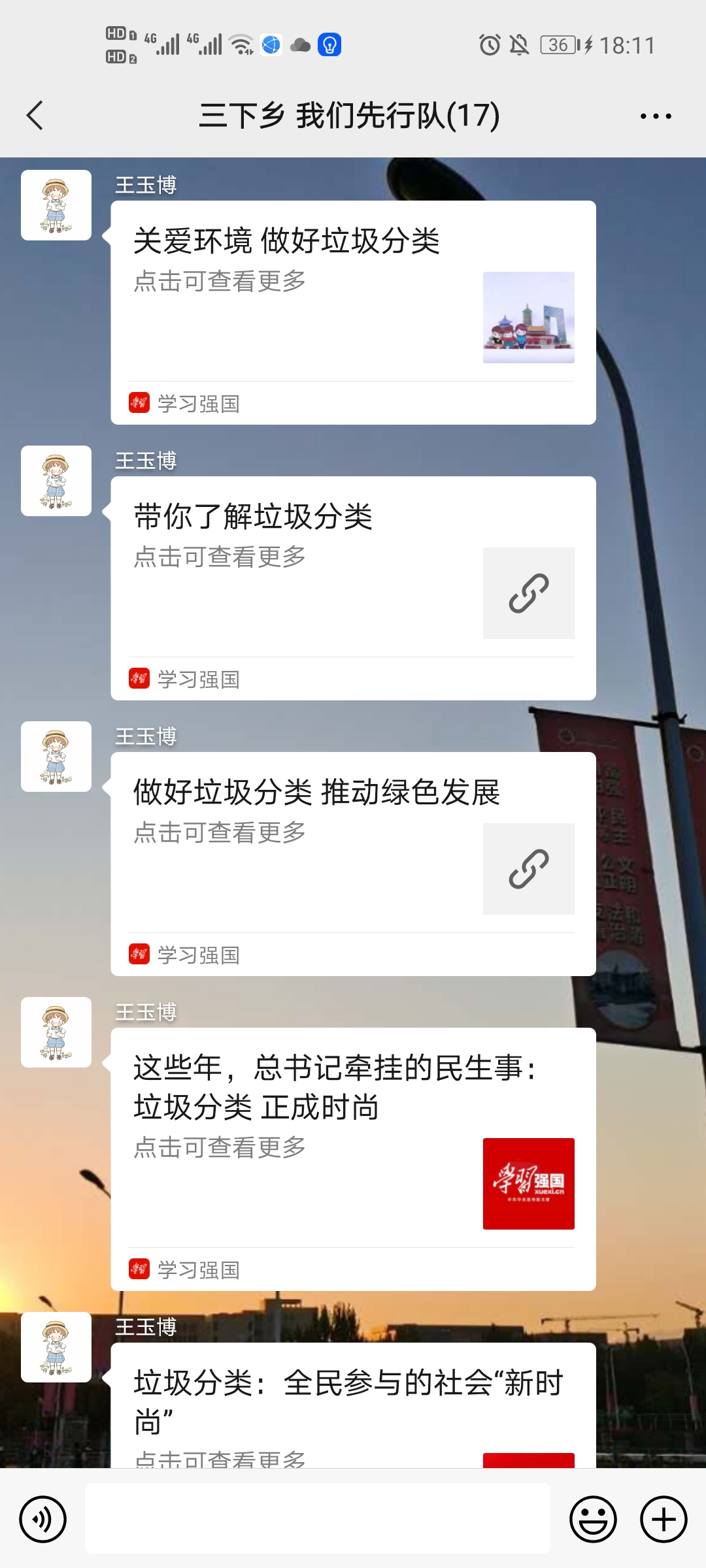The image size is (706, 1568).
Task: Open the card 做好垃圾分类 推动绿色发展
Action: 353,864
